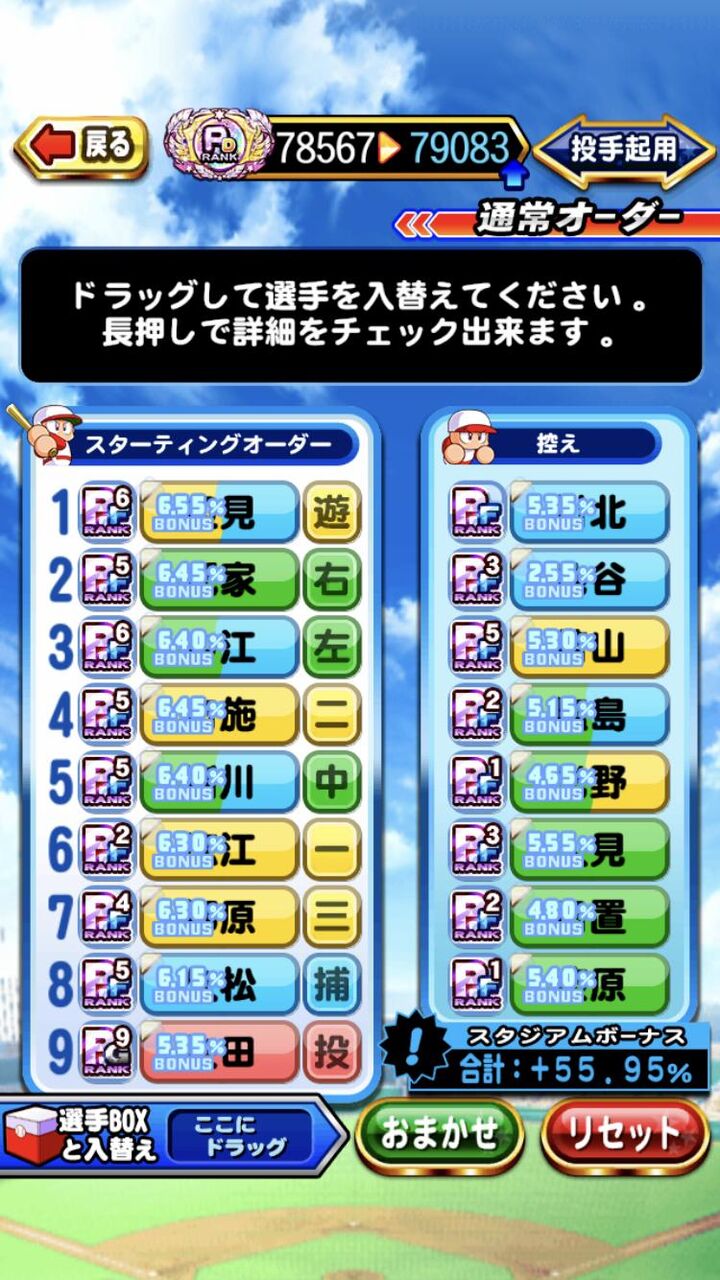Select the third batter left fielder card
The width and height of the screenshot is (720, 1280).
coord(220,647)
